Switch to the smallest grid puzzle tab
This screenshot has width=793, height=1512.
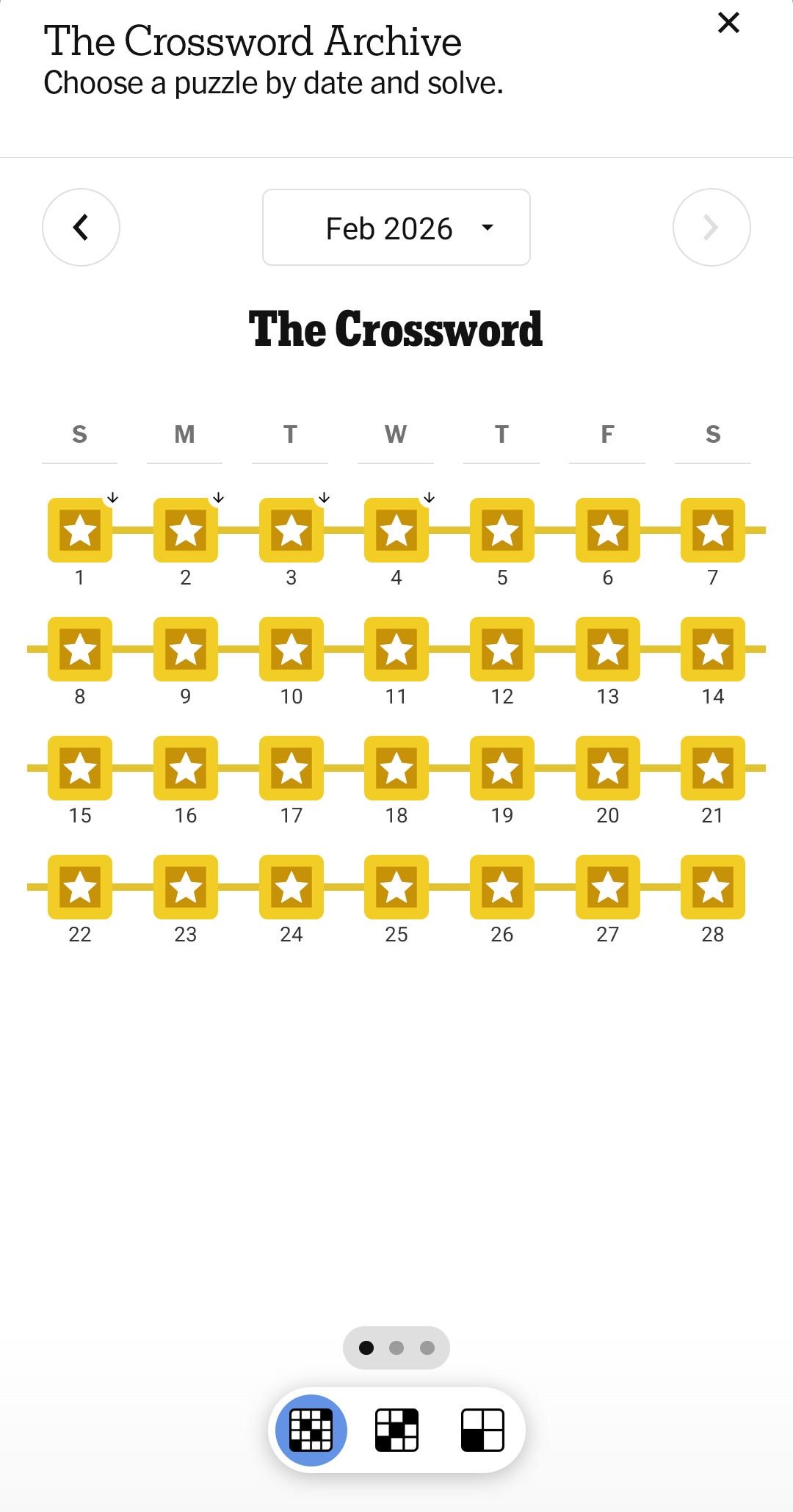click(482, 1430)
